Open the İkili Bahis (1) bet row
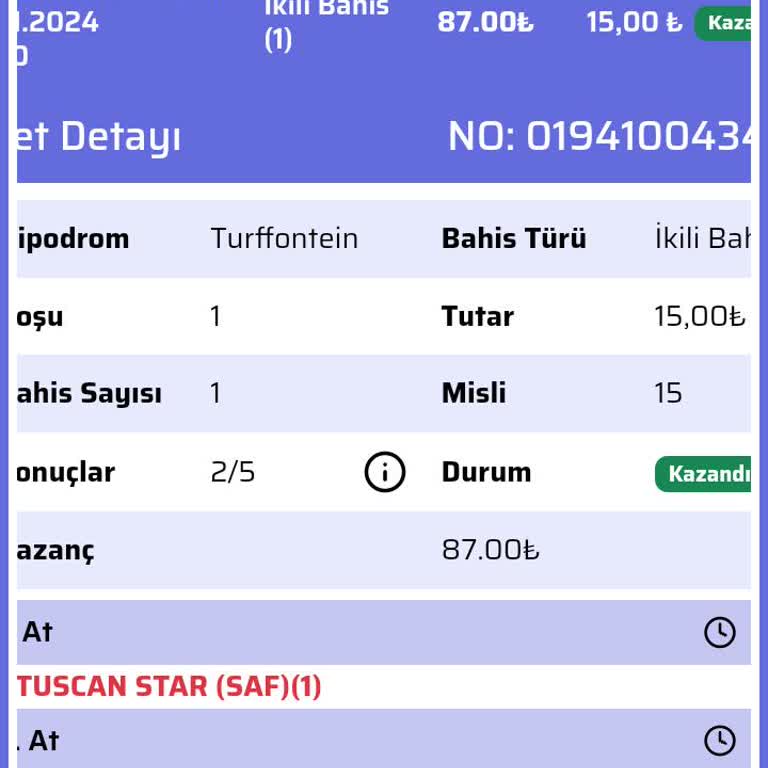This screenshot has width=768, height=768. click(x=326, y=24)
